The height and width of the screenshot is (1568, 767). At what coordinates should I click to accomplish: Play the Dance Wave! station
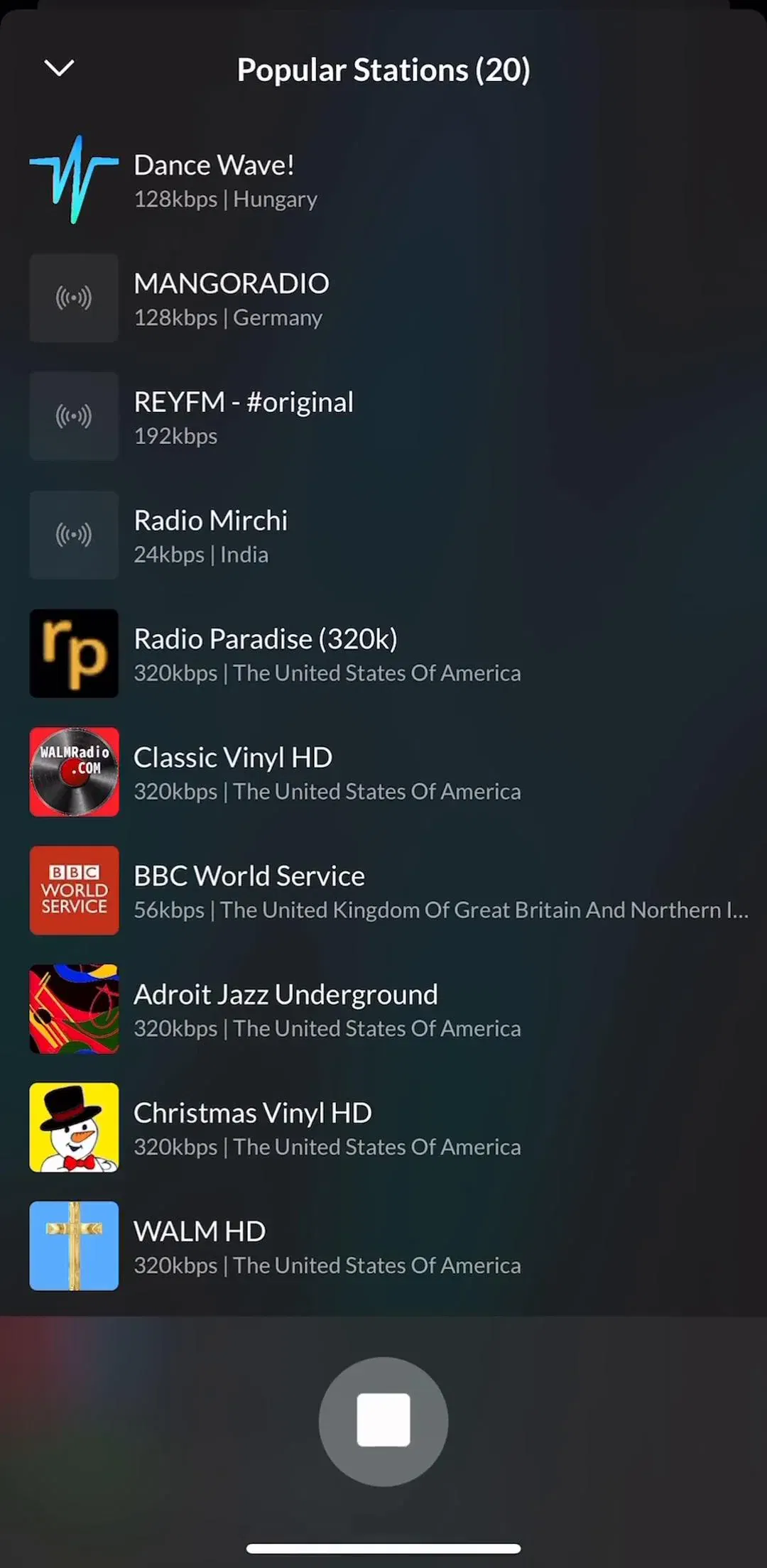(x=383, y=180)
